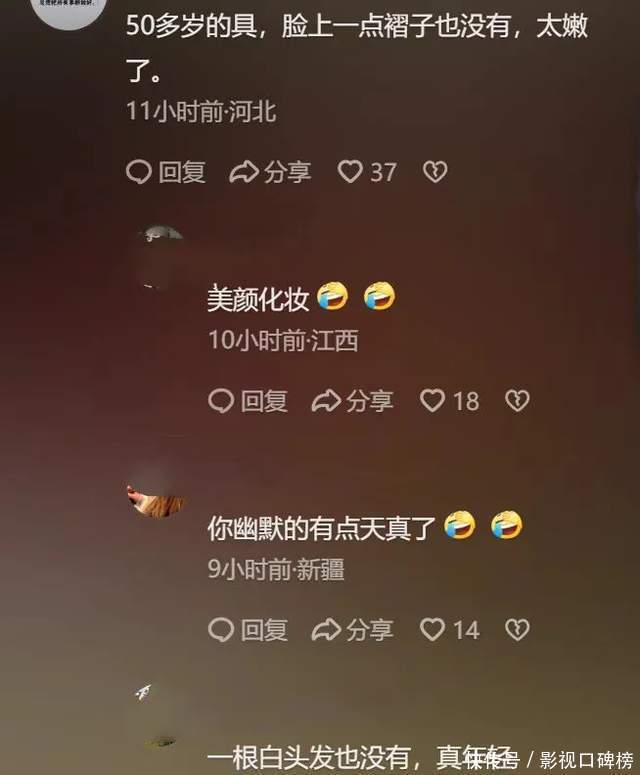This screenshot has width=640, height=775.
Task: Share the comment posted from 新疆
Action: coord(352,629)
